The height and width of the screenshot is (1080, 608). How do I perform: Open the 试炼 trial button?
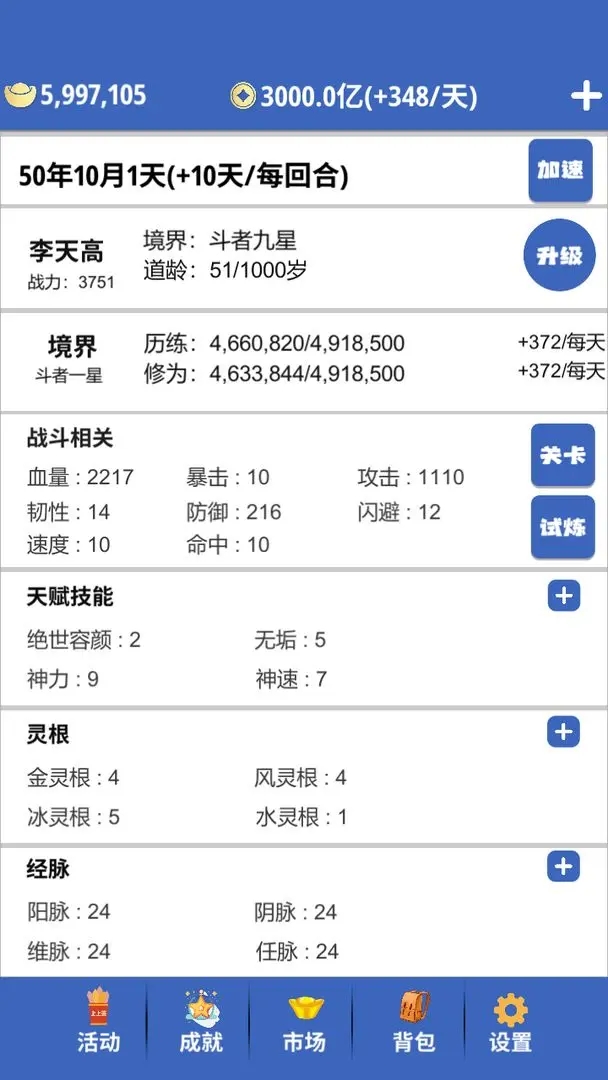pos(562,526)
